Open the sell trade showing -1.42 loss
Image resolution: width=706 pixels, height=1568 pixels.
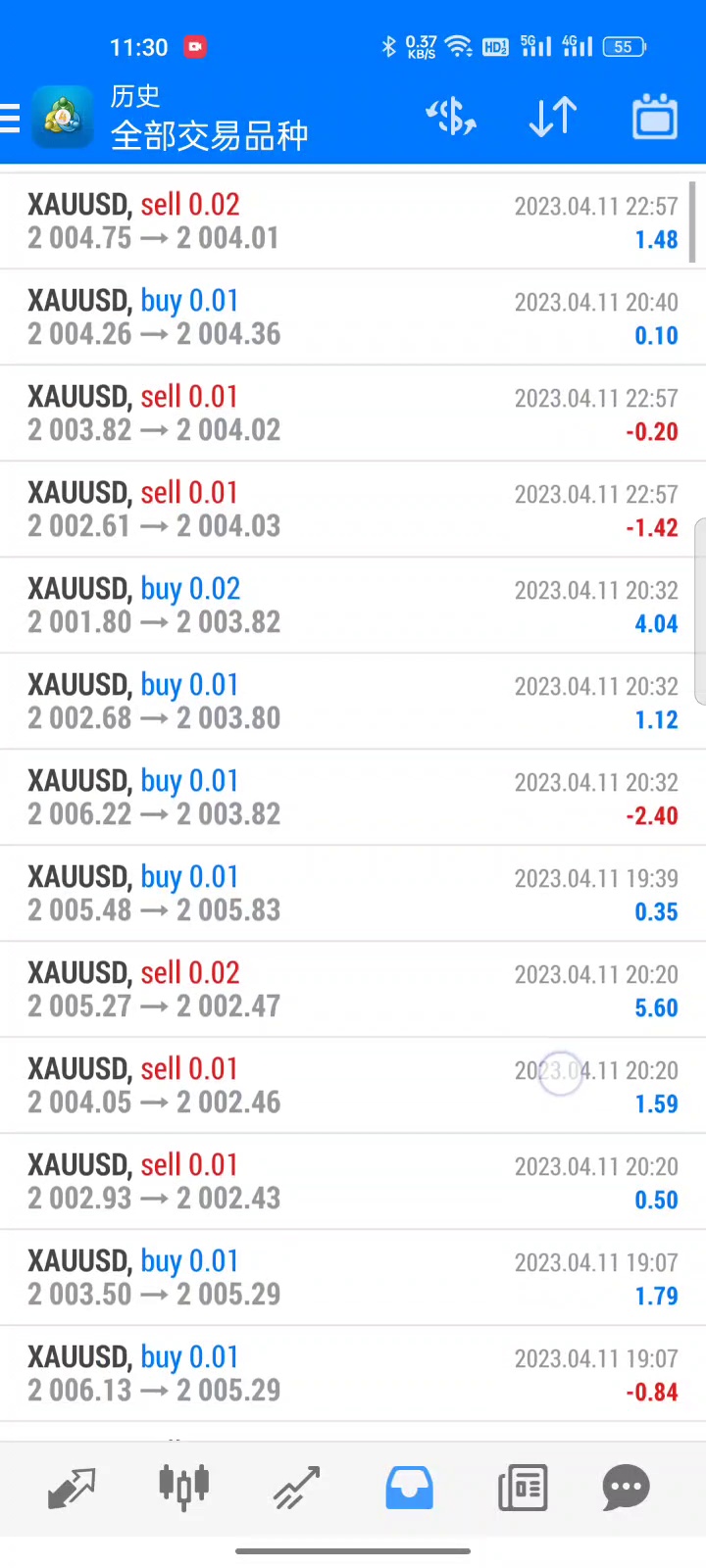tap(353, 510)
